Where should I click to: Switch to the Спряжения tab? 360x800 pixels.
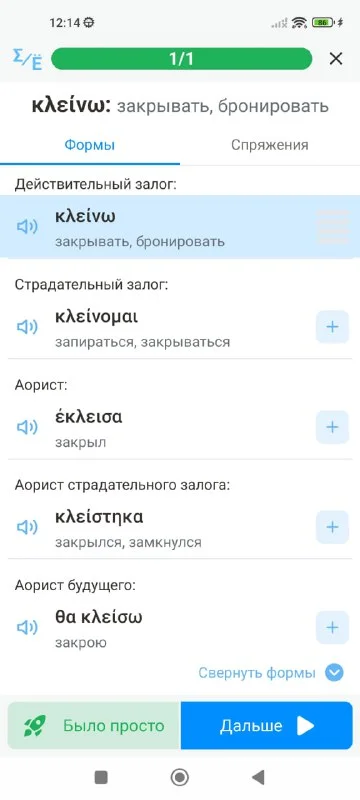[270, 145]
